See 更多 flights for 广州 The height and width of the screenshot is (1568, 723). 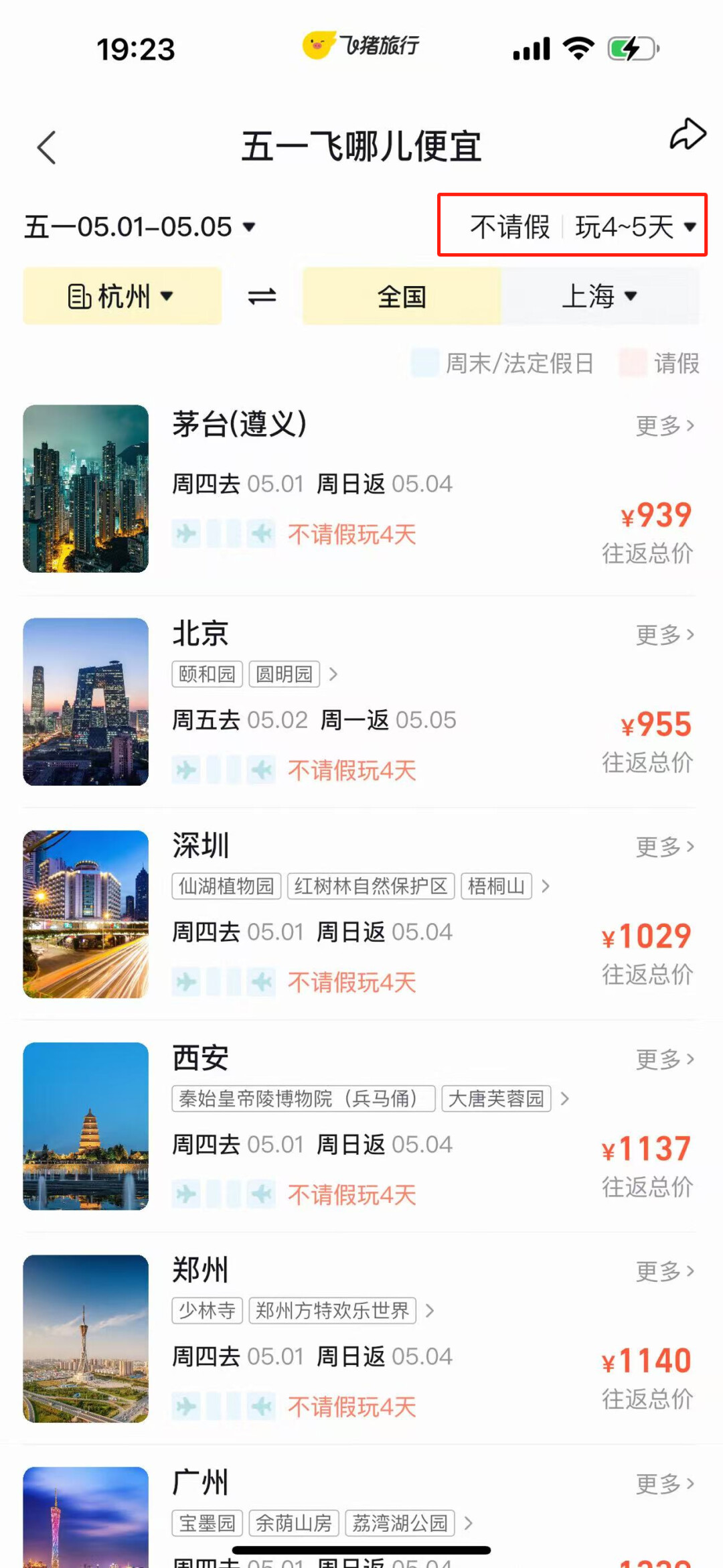click(664, 1484)
